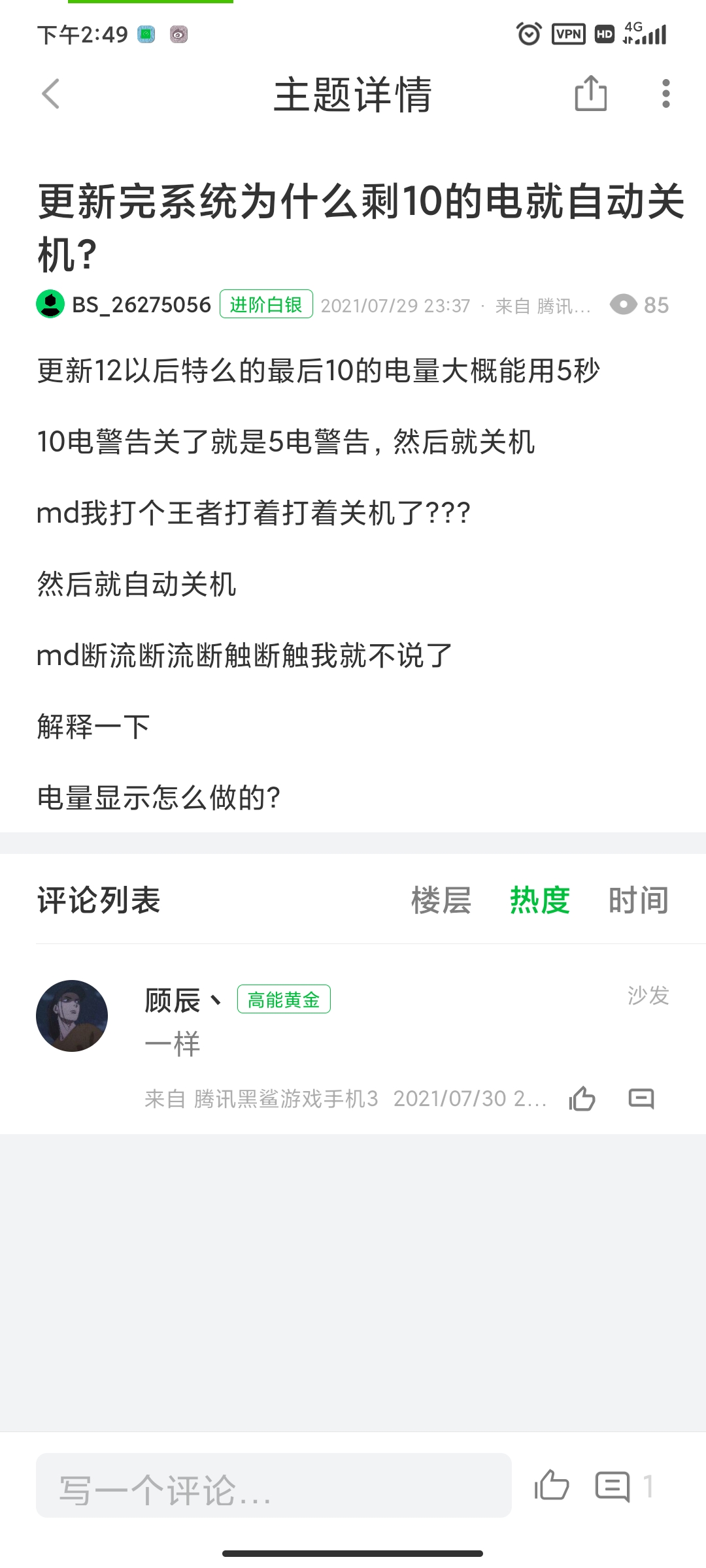Screen dimensions: 706x1568
Task: Go back from the topic details page
Action: 51,94
